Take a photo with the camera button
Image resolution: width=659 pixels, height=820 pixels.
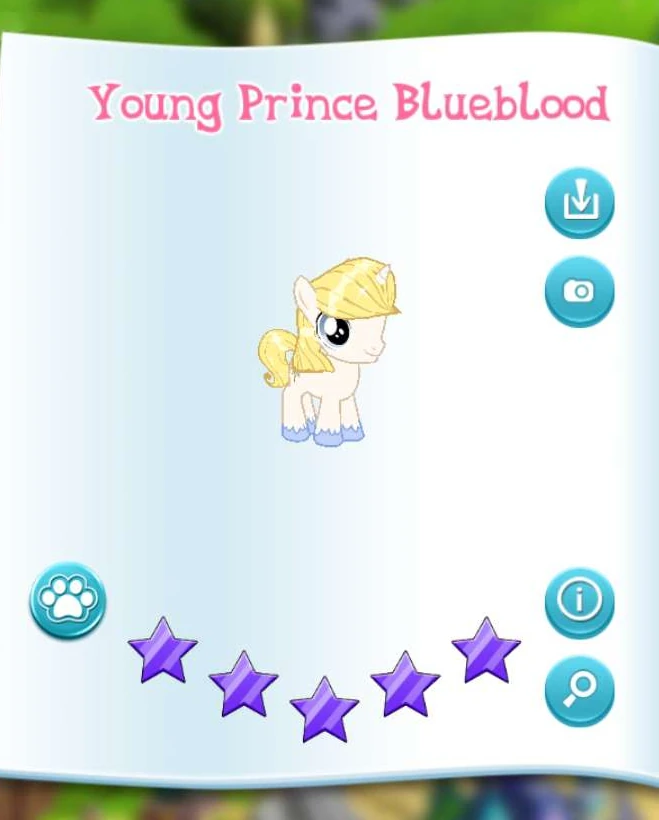[579, 291]
